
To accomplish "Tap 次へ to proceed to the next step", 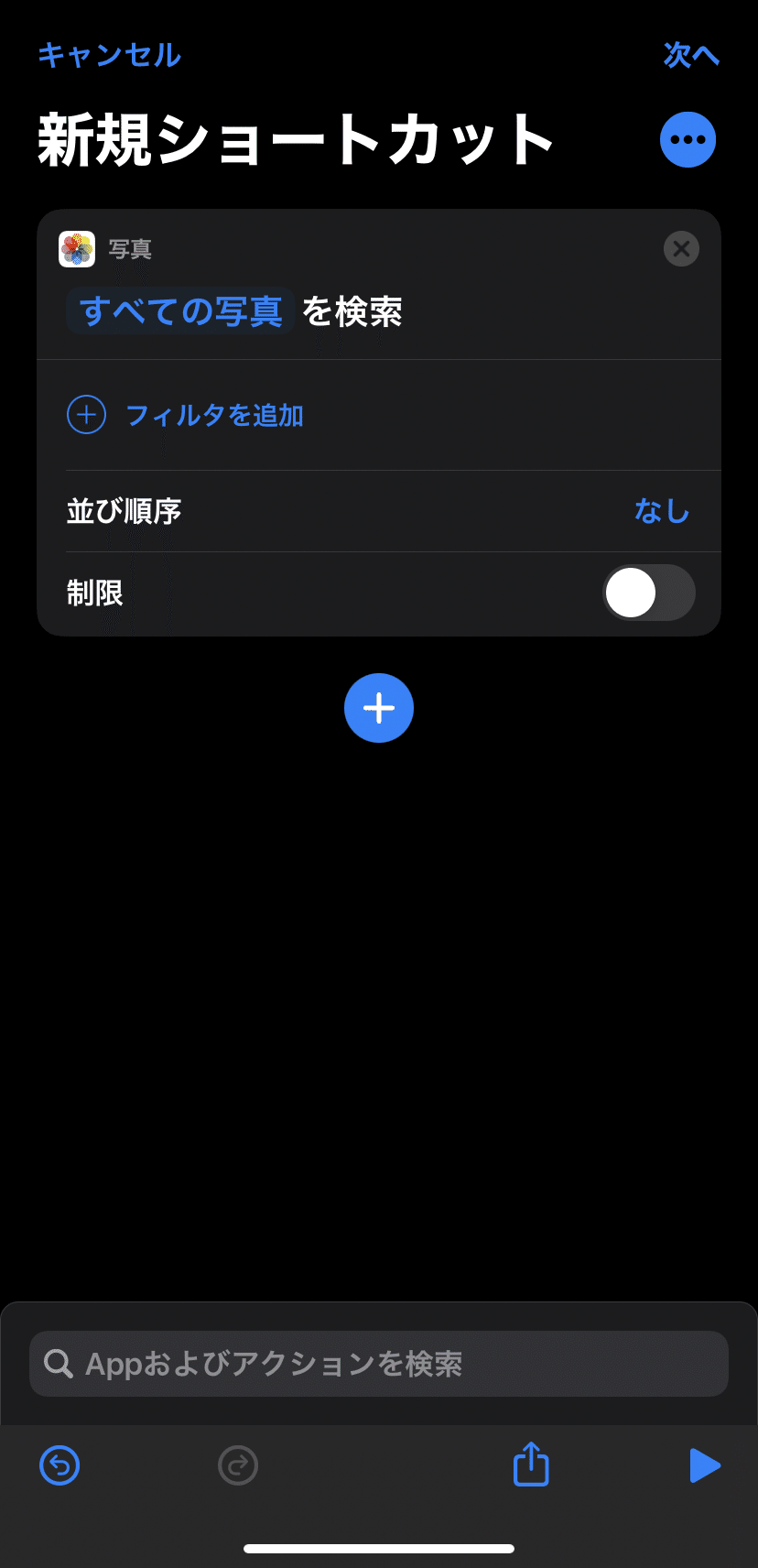I will (x=692, y=55).
